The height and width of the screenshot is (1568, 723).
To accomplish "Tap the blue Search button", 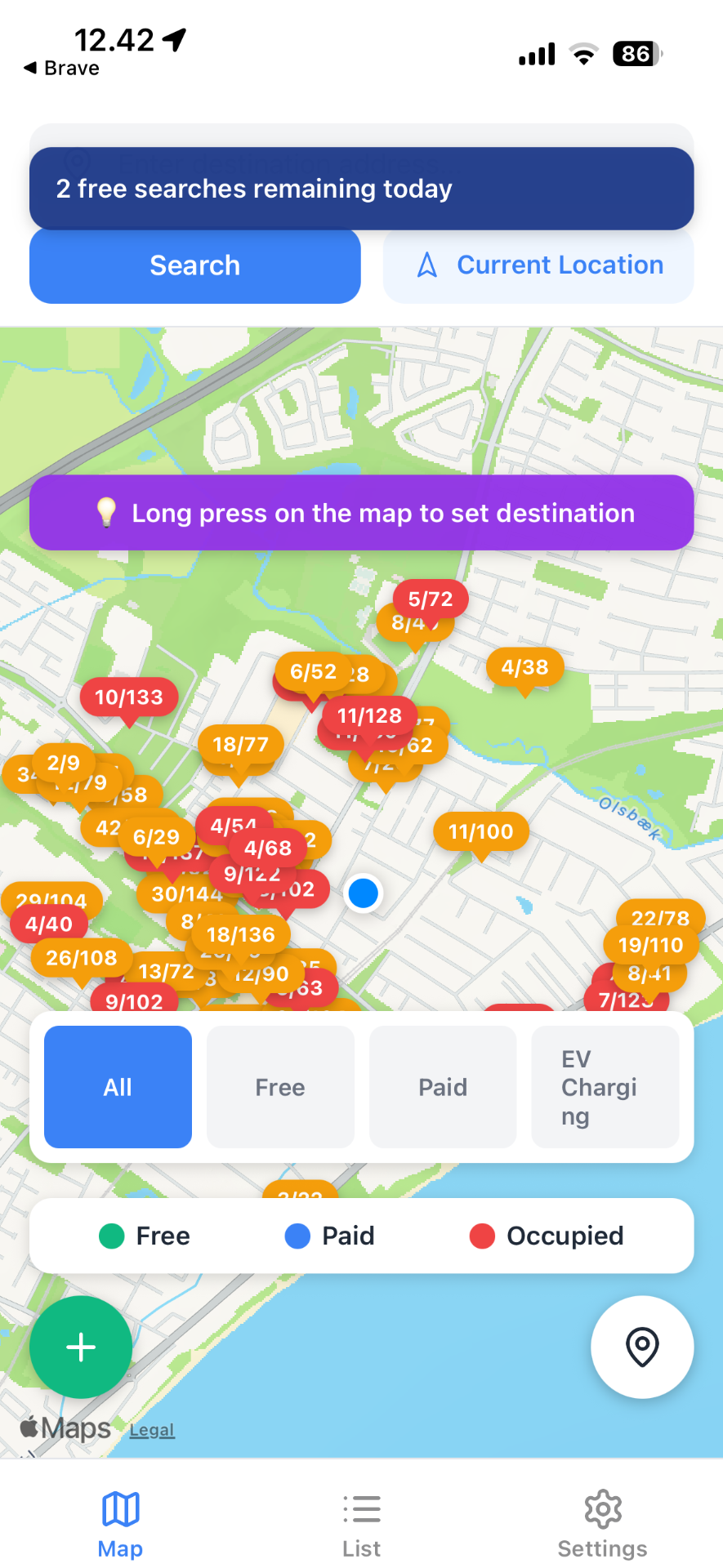I will click(x=194, y=266).
